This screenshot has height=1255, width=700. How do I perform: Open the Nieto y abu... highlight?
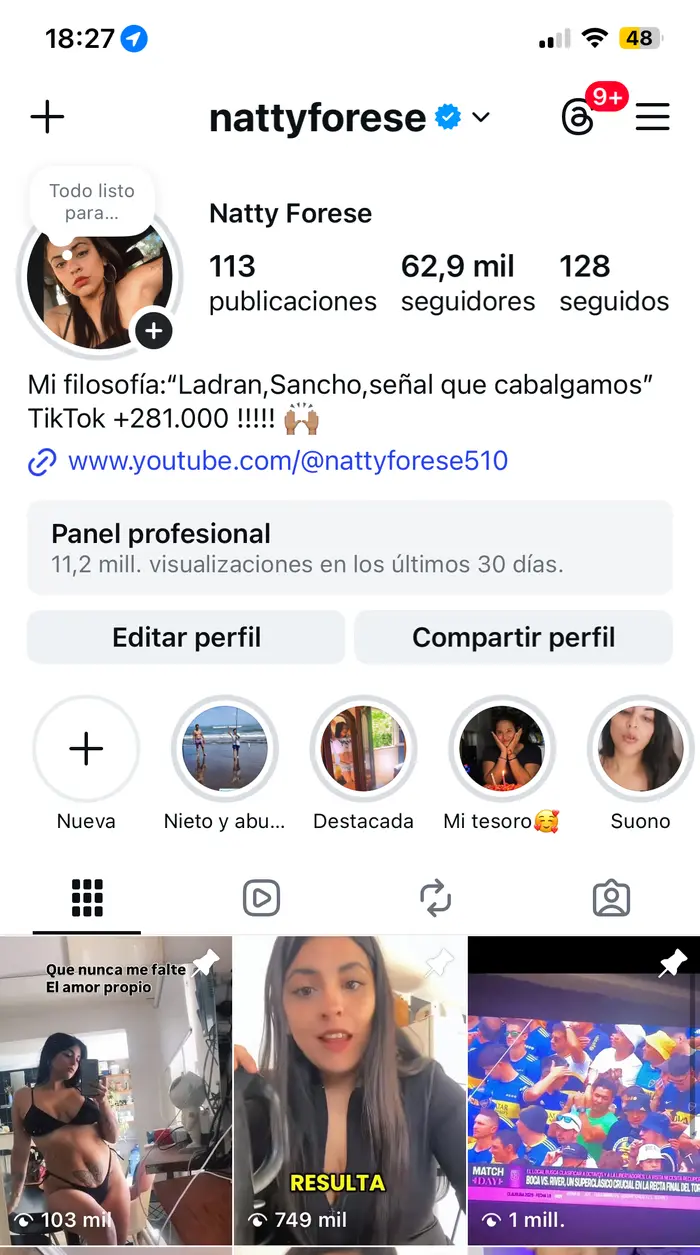pos(225,749)
